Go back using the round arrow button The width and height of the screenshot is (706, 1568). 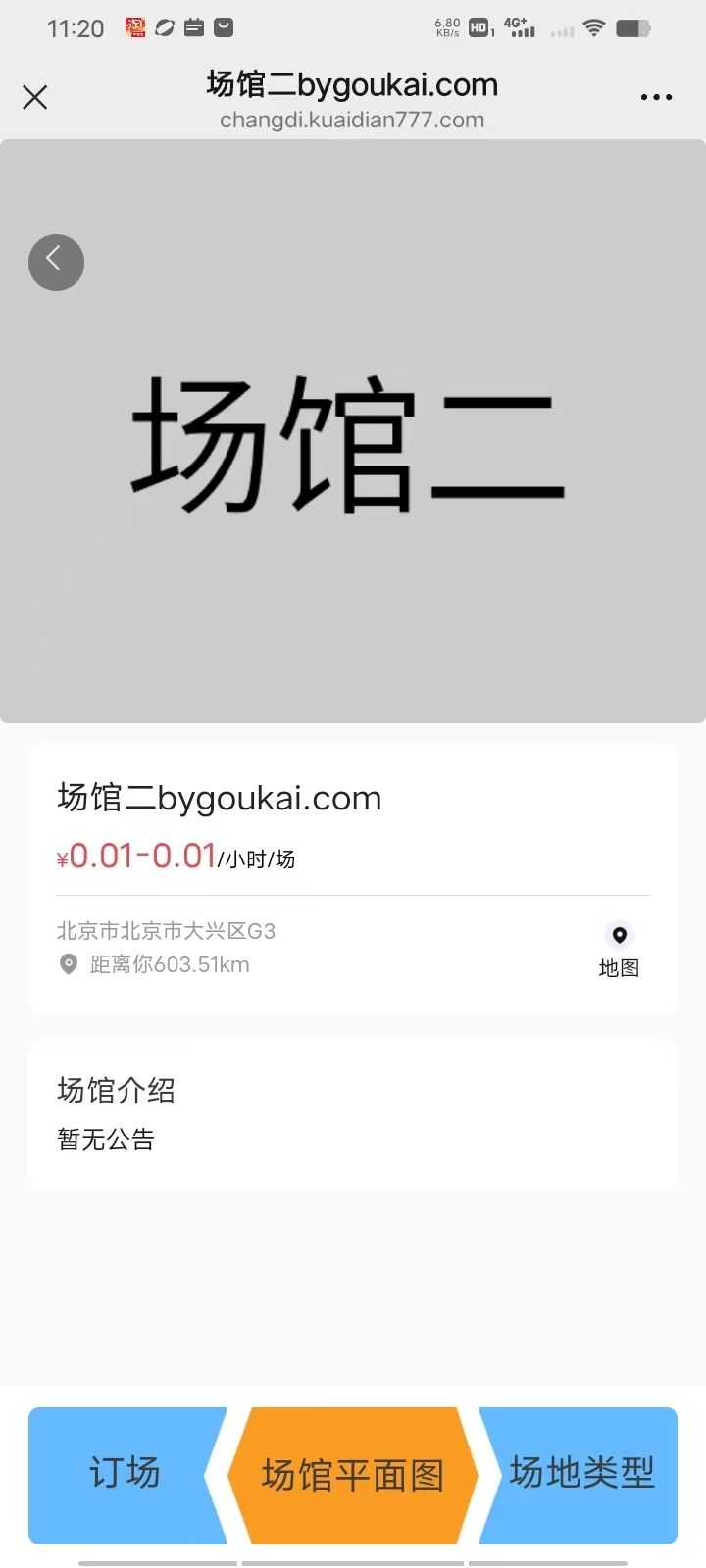(x=56, y=263)
